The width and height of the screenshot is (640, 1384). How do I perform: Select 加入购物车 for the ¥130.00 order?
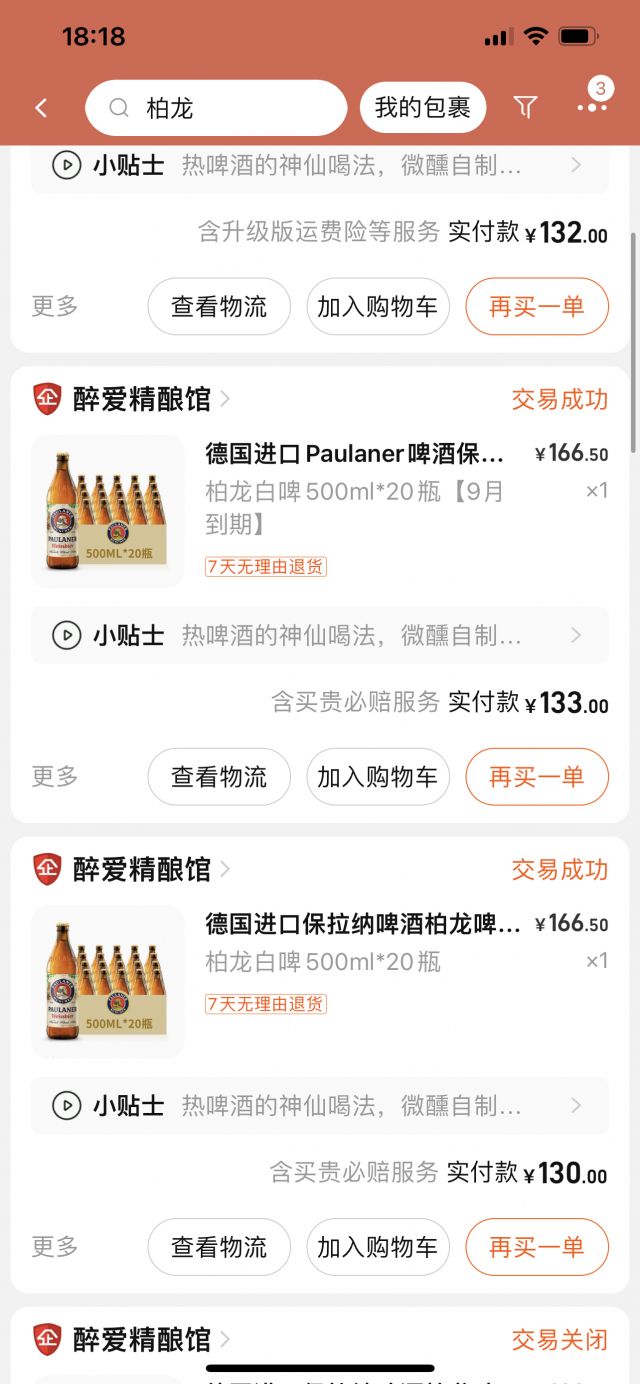point(378,1247)
